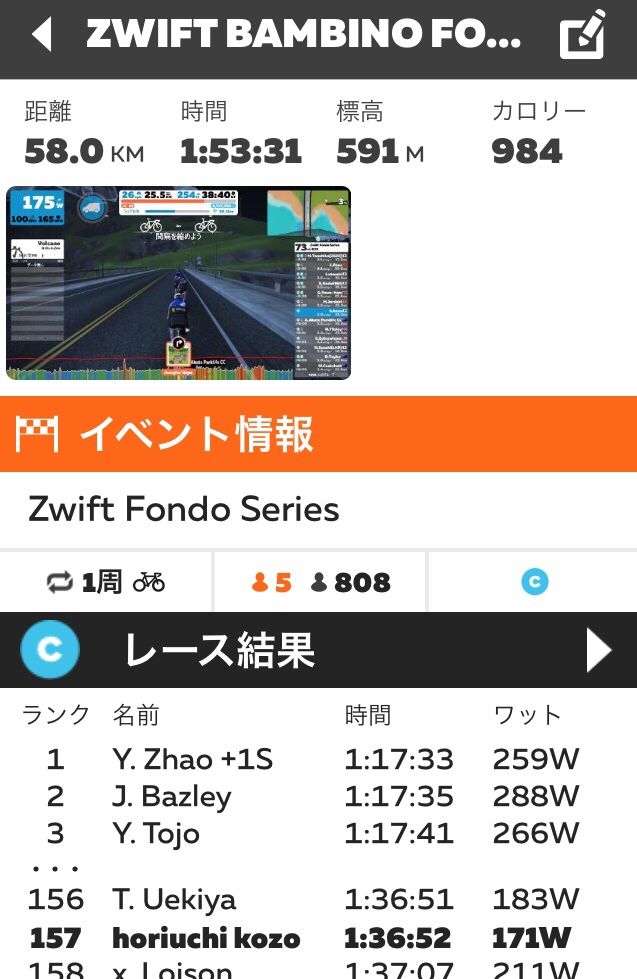Open the ride screenshot thumbnail
Screen dimensions: 637x979
point(178,283)
